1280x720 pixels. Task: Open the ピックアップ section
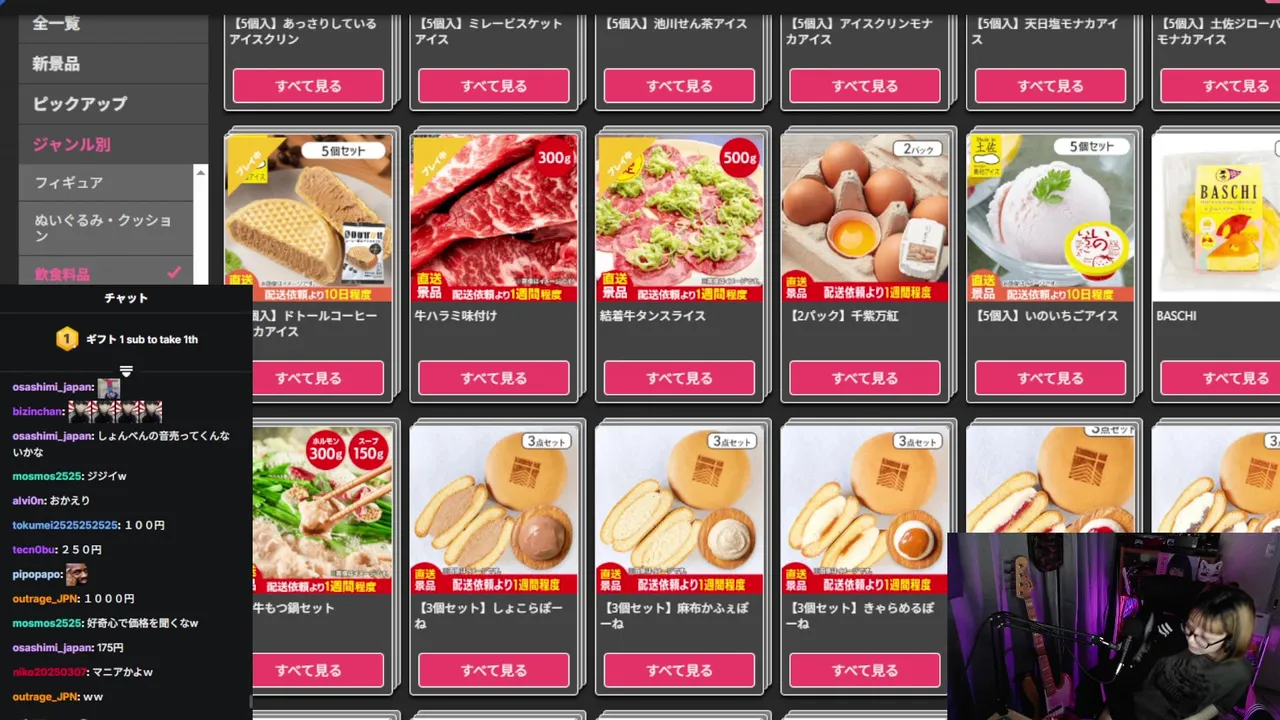pos(80,104)
